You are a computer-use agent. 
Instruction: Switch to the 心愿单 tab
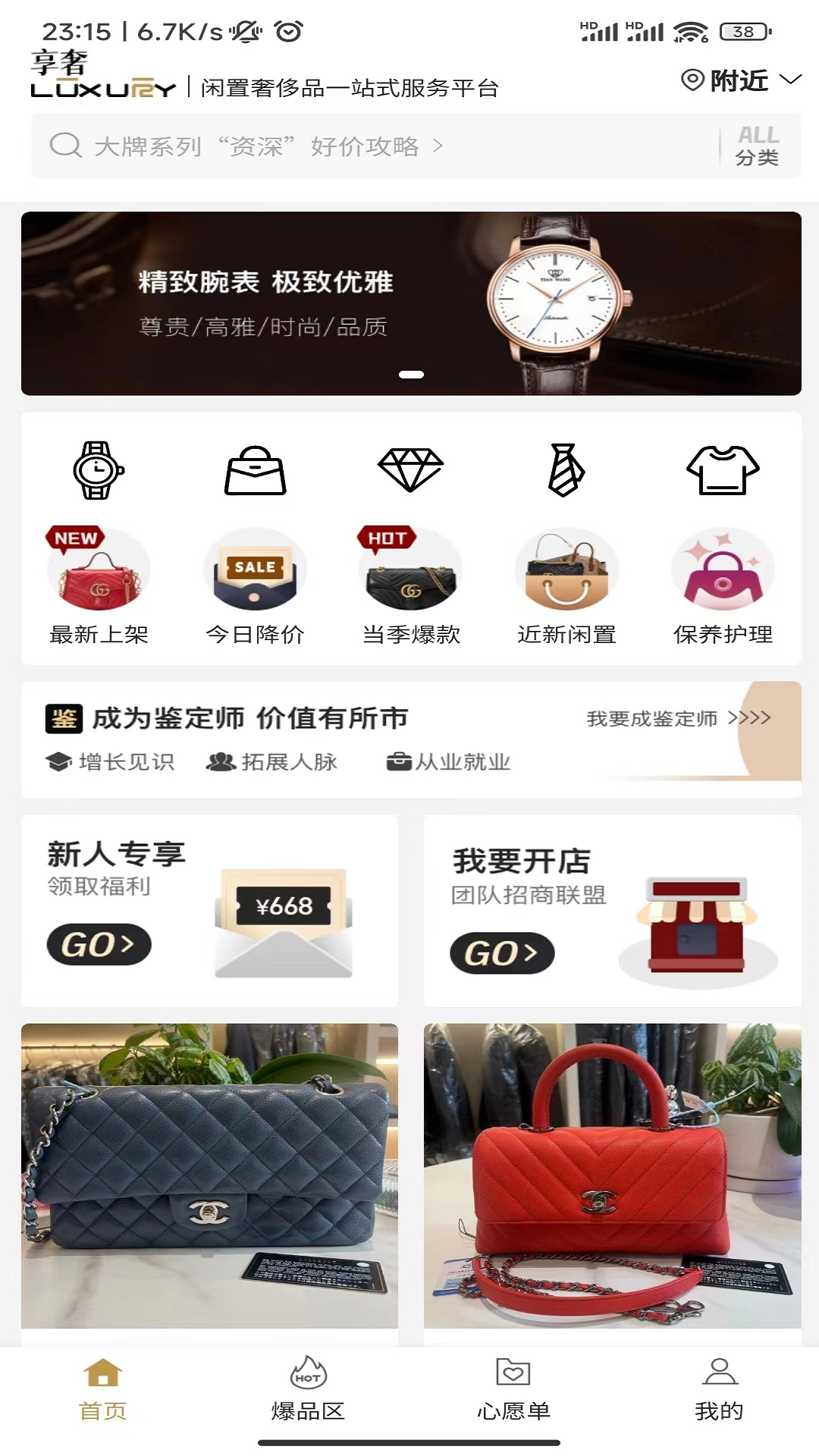pos(513,1389)
